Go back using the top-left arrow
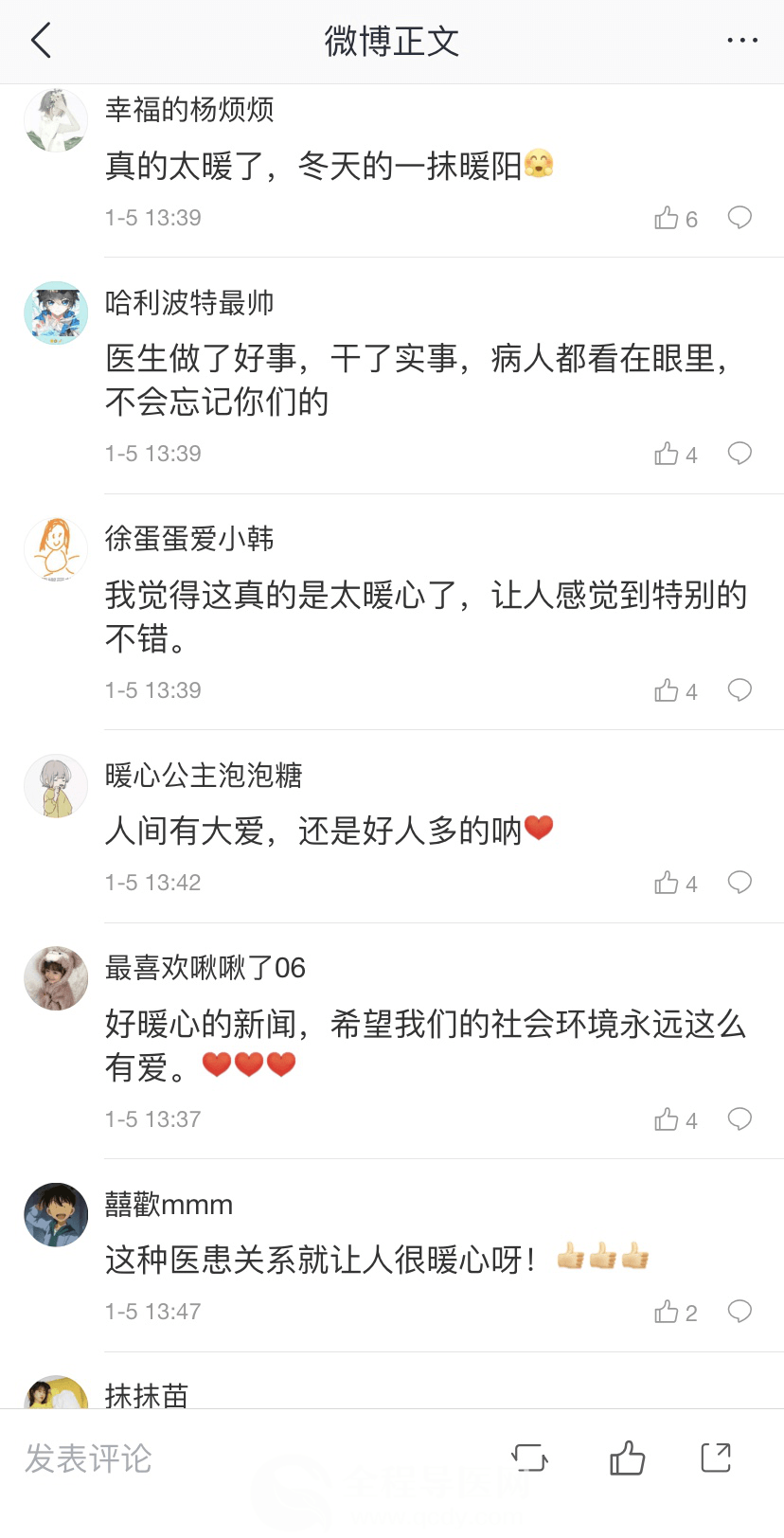The image size is (784, 1538). [x=41, y=41]
